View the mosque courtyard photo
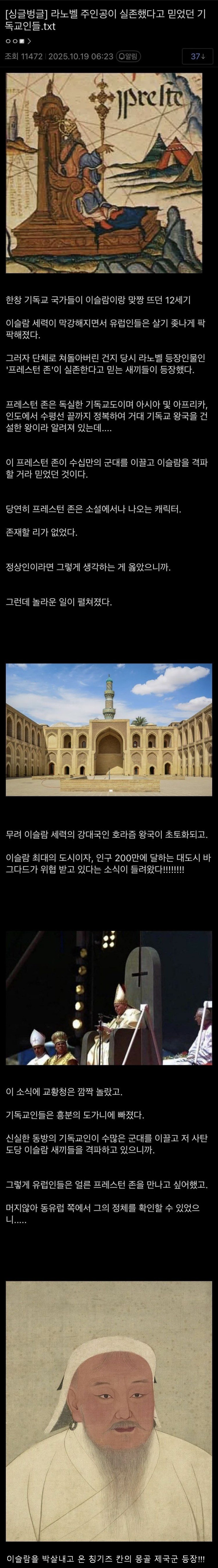Image resolution: width=218 pixels, height=1568 pixels. [x=109, y=730]
